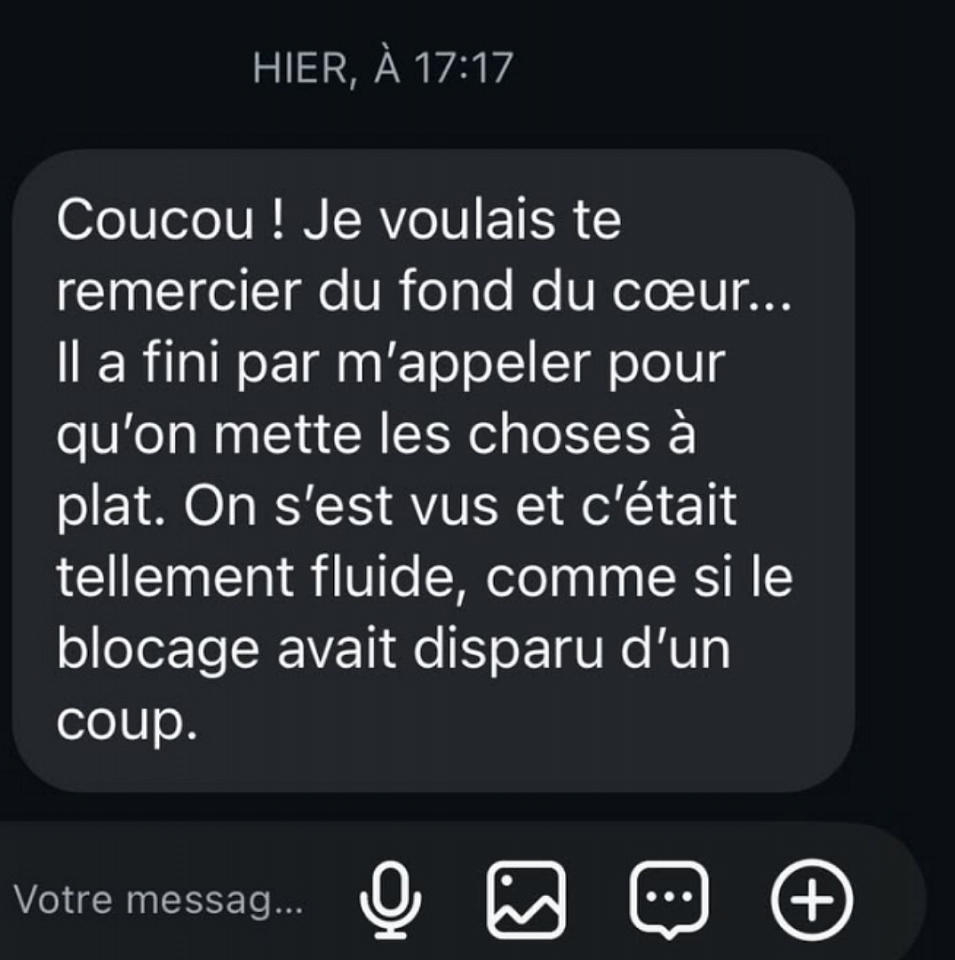Image resolution: width=955 pixels, height=960 pixels.
Task: Open the speech bubble quick replies icon
Action: (x=669, y=898)
